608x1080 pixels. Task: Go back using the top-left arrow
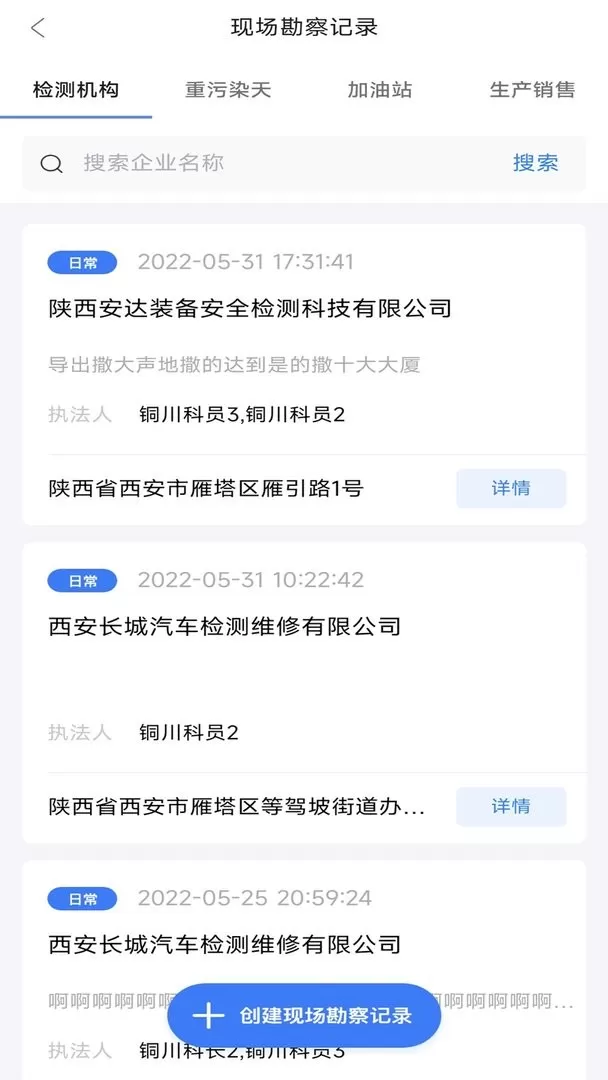coord(38,28)
